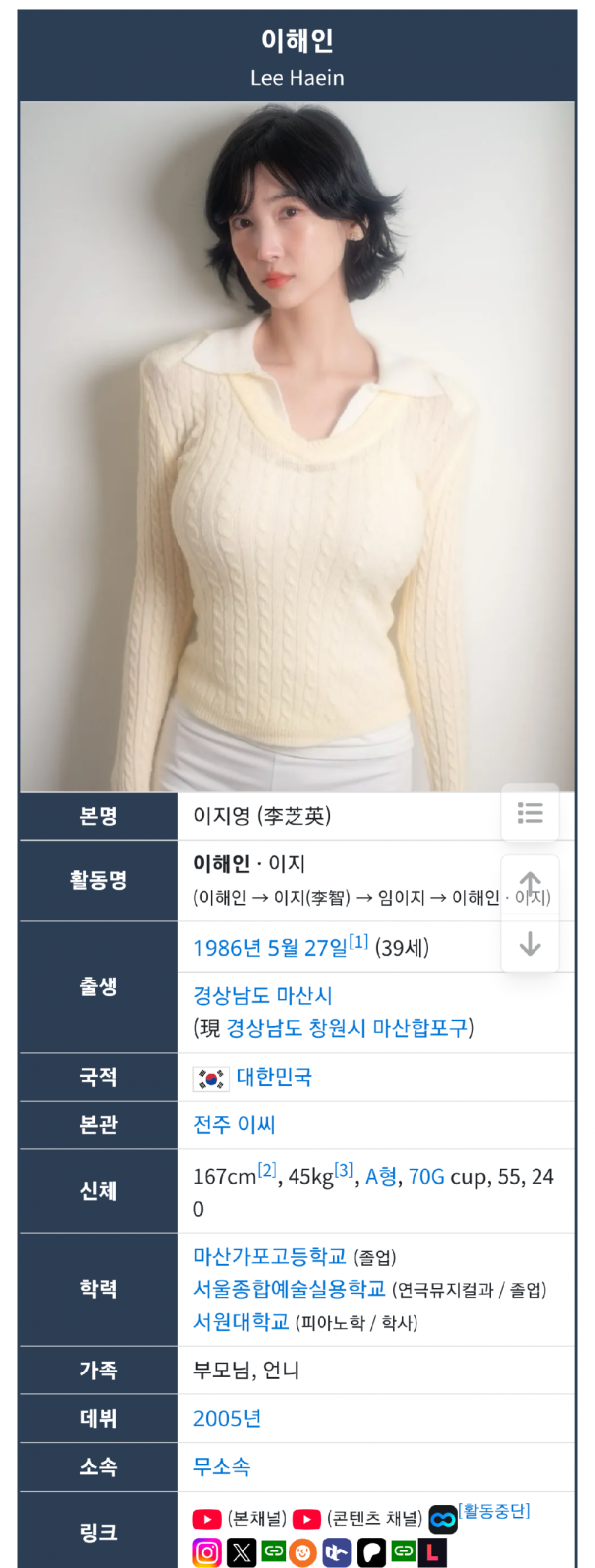Screen dimensions: 595x1568
Task: View footnote 2 next to 167cm
Action: coord(267,1171)
